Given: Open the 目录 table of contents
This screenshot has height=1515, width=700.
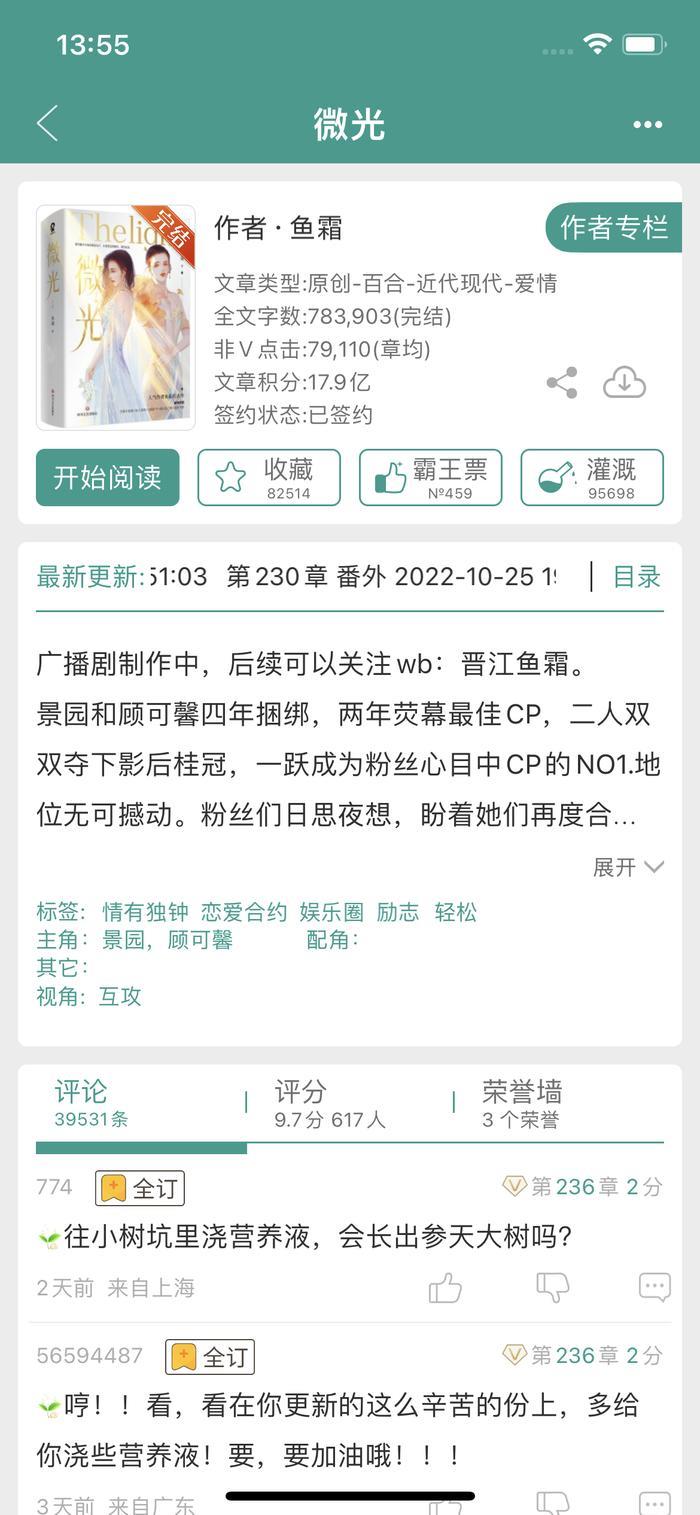Looking at the screenshot, I should 637,576.
